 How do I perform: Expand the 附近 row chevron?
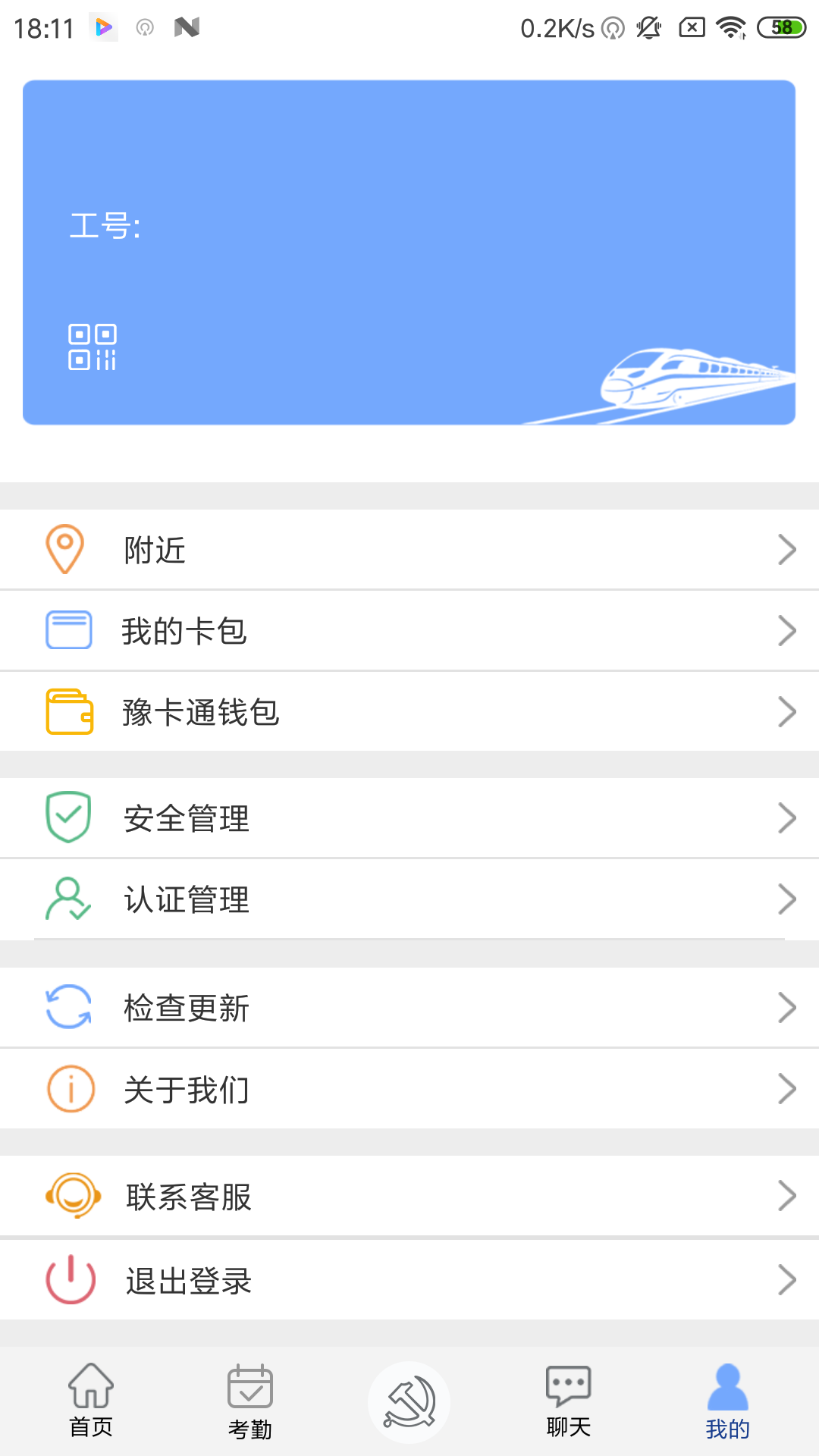(788, 548)
